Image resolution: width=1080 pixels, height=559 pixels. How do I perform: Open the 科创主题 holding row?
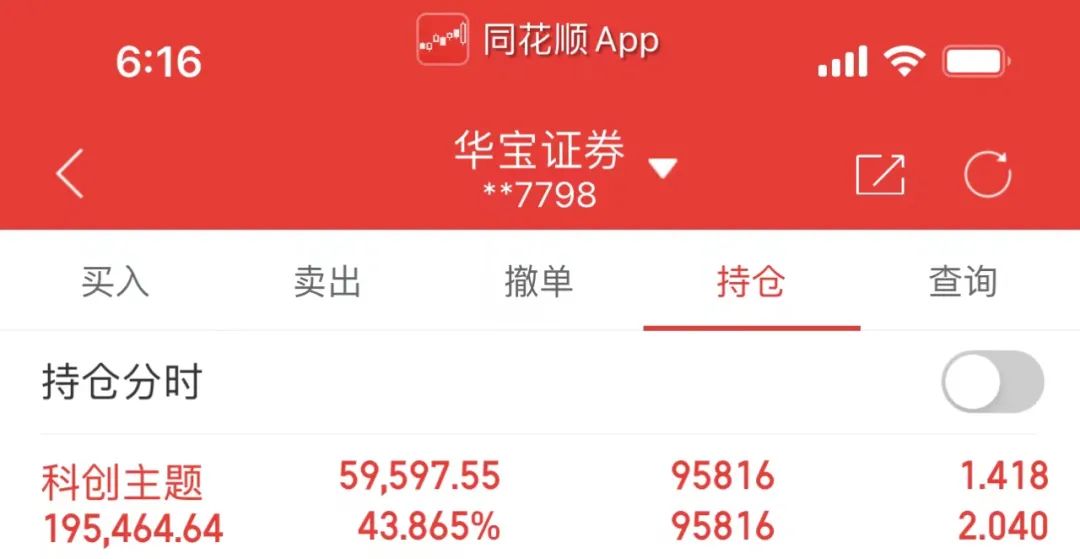(x=540, y=501)
